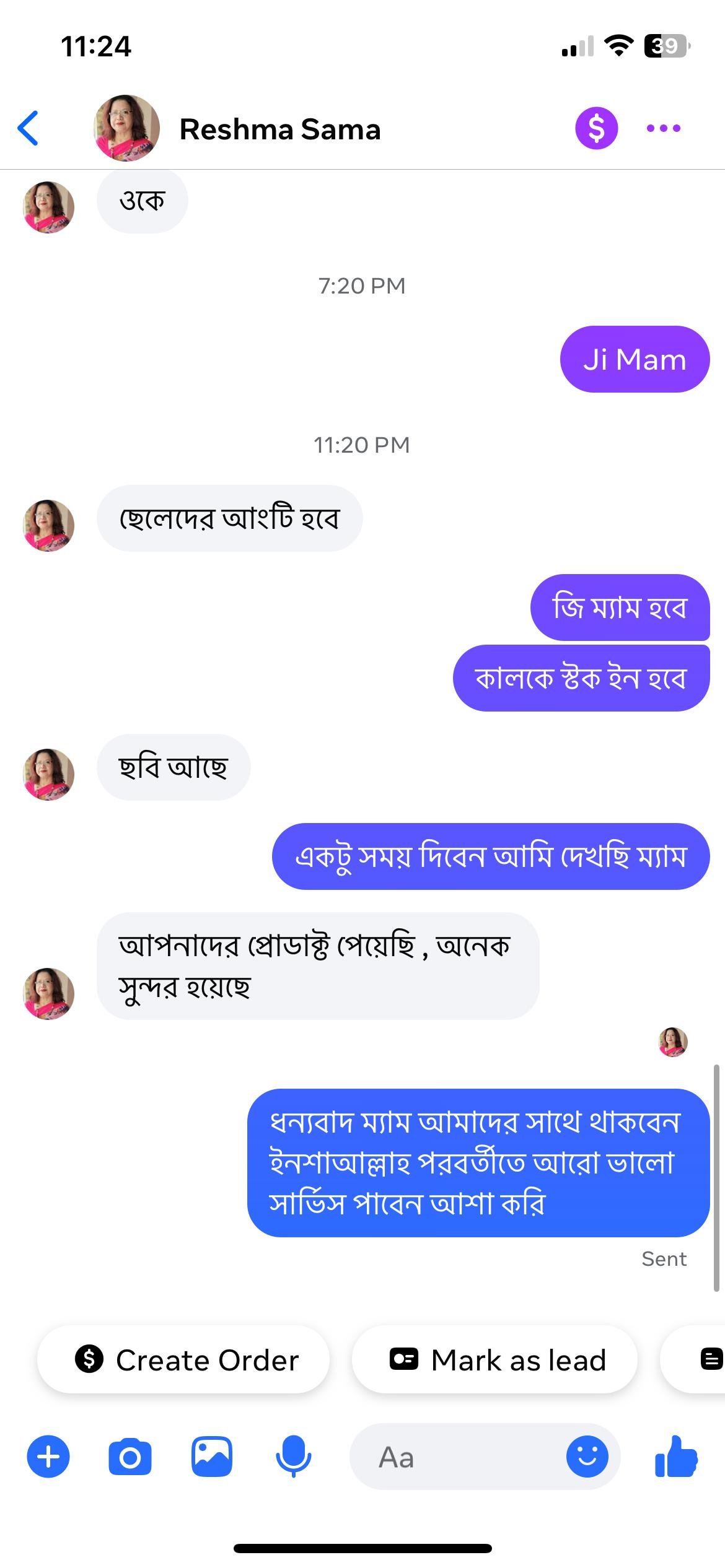725x1568 pixels.
Task: Select the photo gallery icon
Action: pos(212,1457)
